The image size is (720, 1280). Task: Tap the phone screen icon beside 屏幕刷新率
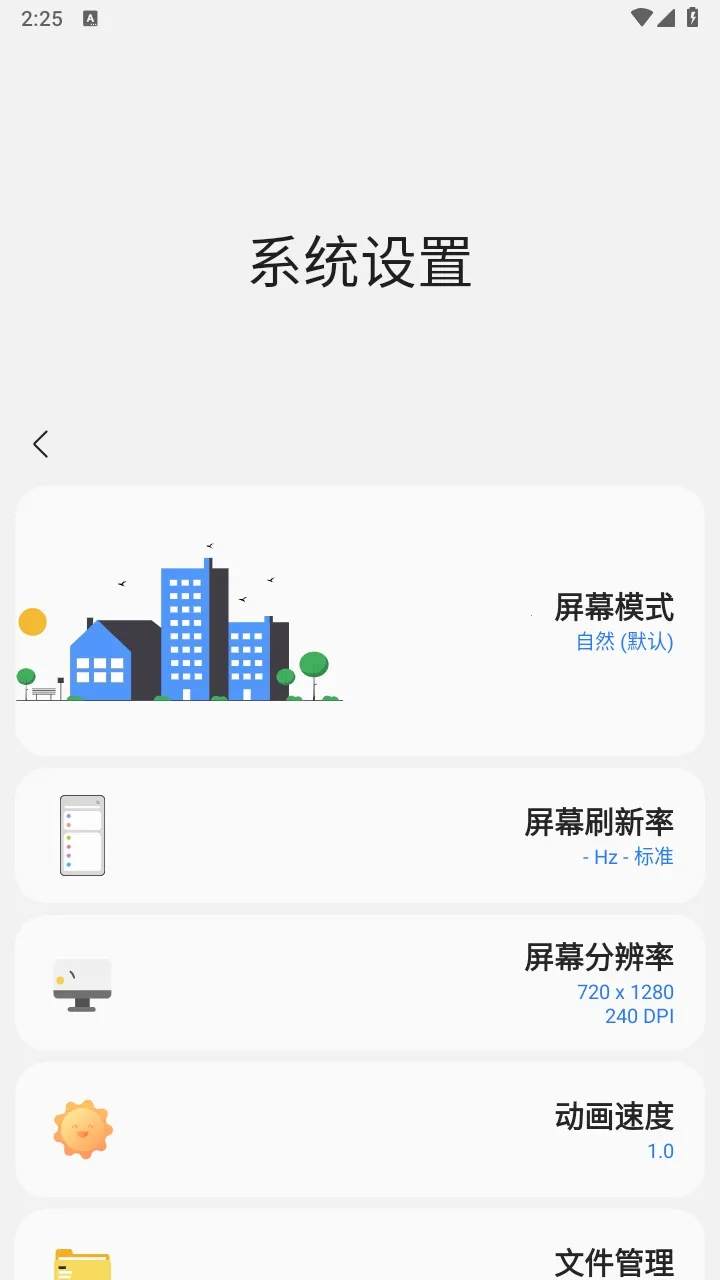tap(82, 836)
